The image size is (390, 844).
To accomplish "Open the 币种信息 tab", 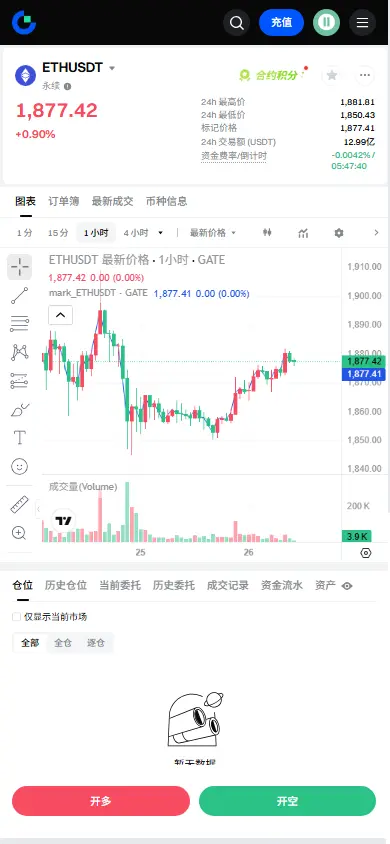I will (x=167, y=201).
